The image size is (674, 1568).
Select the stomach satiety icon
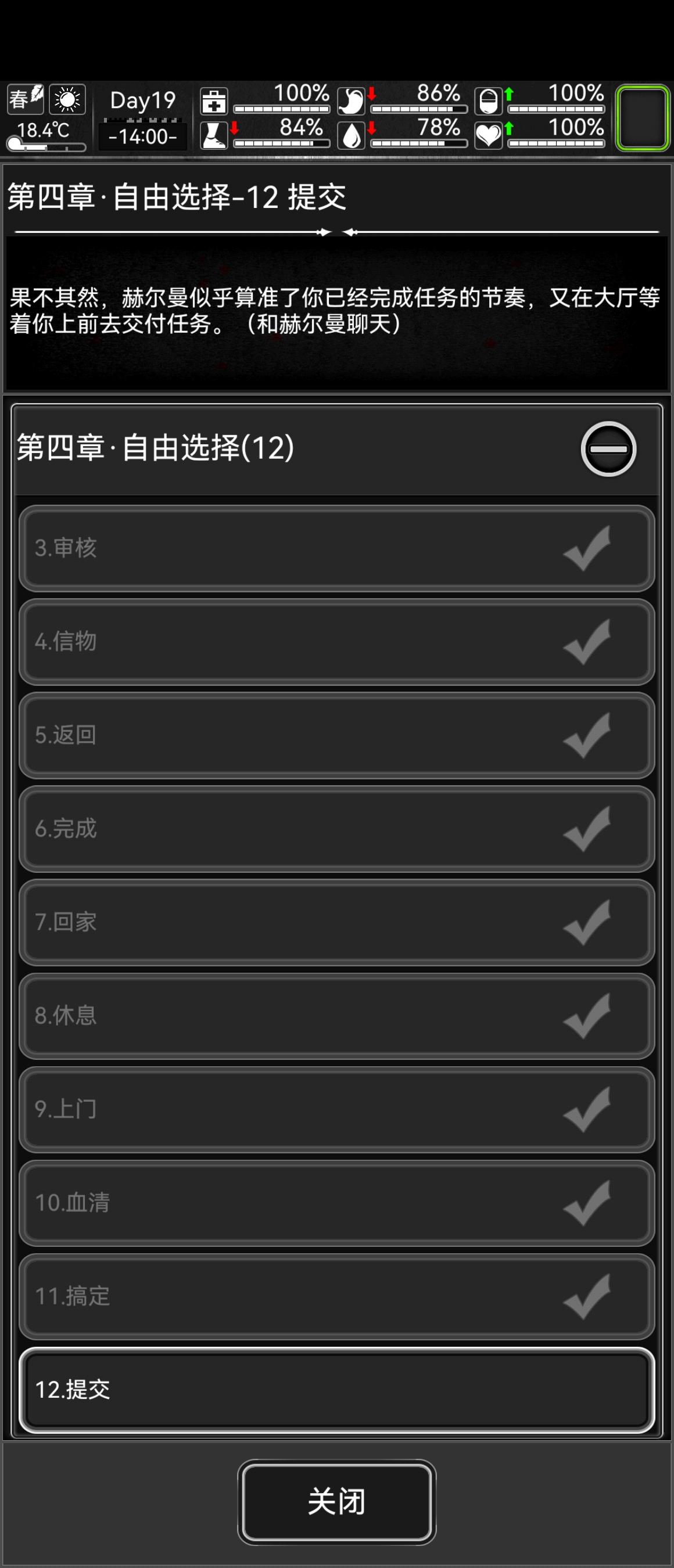[352, 102]
